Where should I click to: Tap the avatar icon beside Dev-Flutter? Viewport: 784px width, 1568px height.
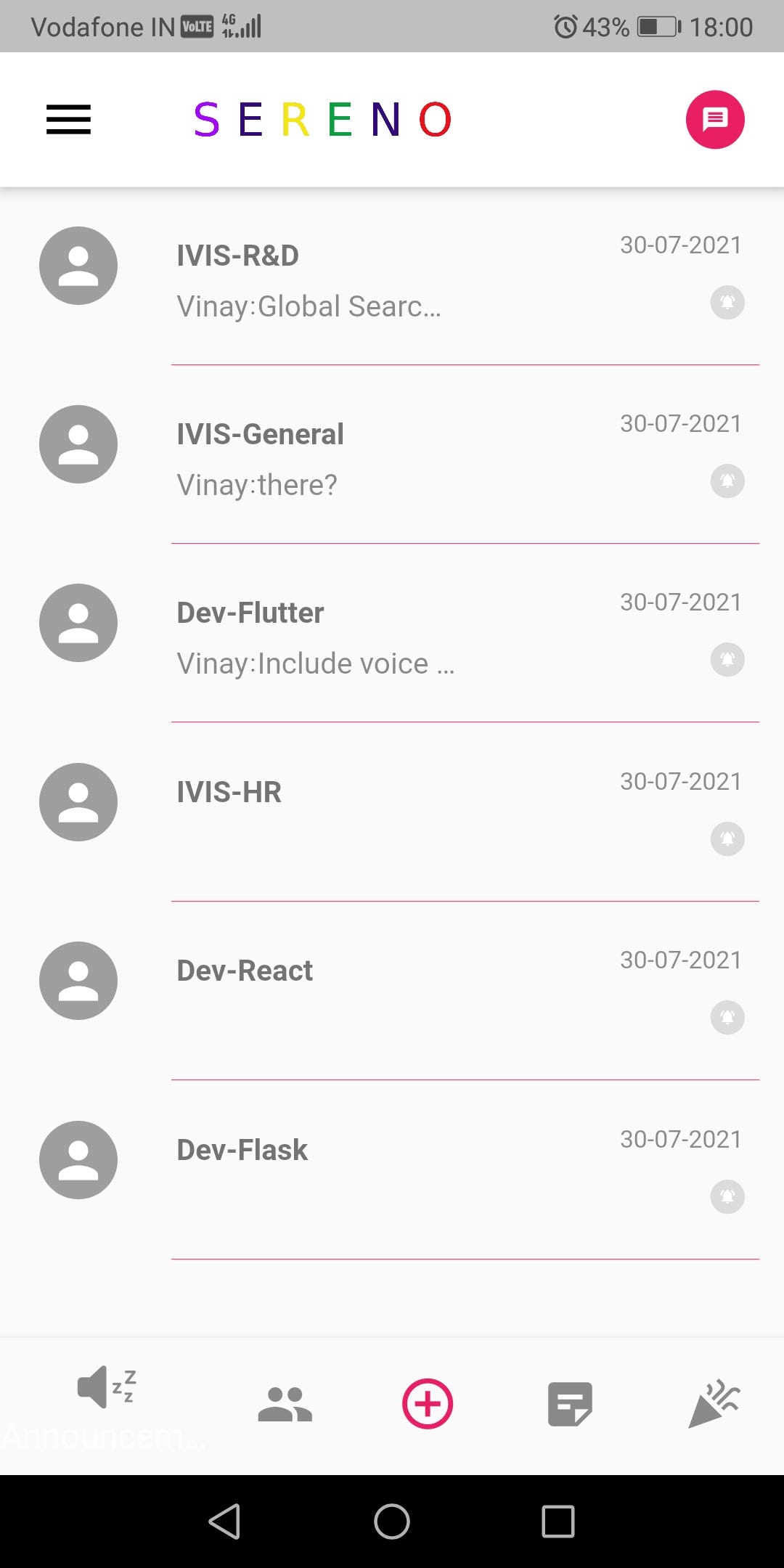click(78, 623)
